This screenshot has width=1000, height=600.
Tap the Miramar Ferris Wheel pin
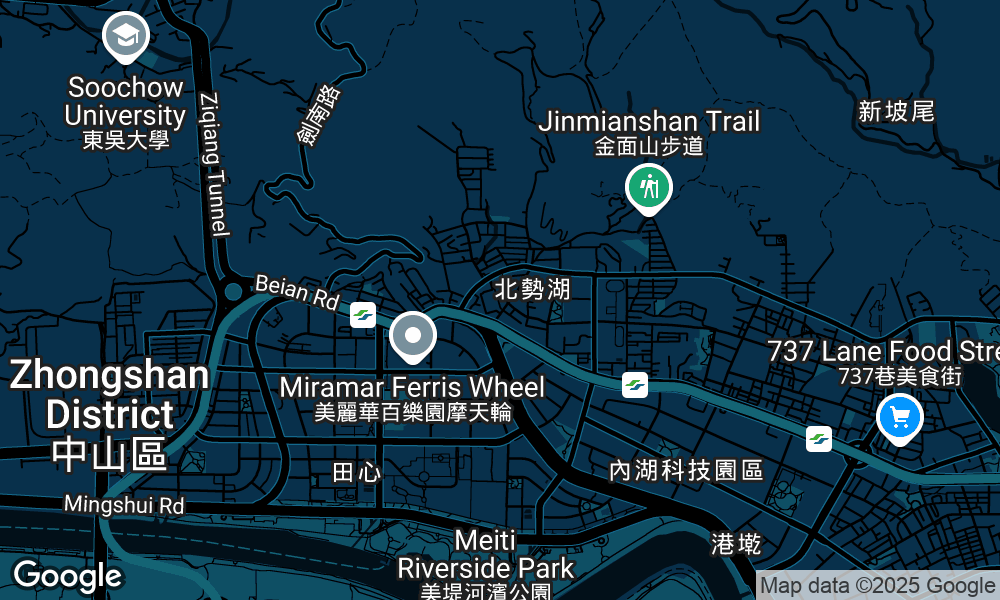[412, 336]
